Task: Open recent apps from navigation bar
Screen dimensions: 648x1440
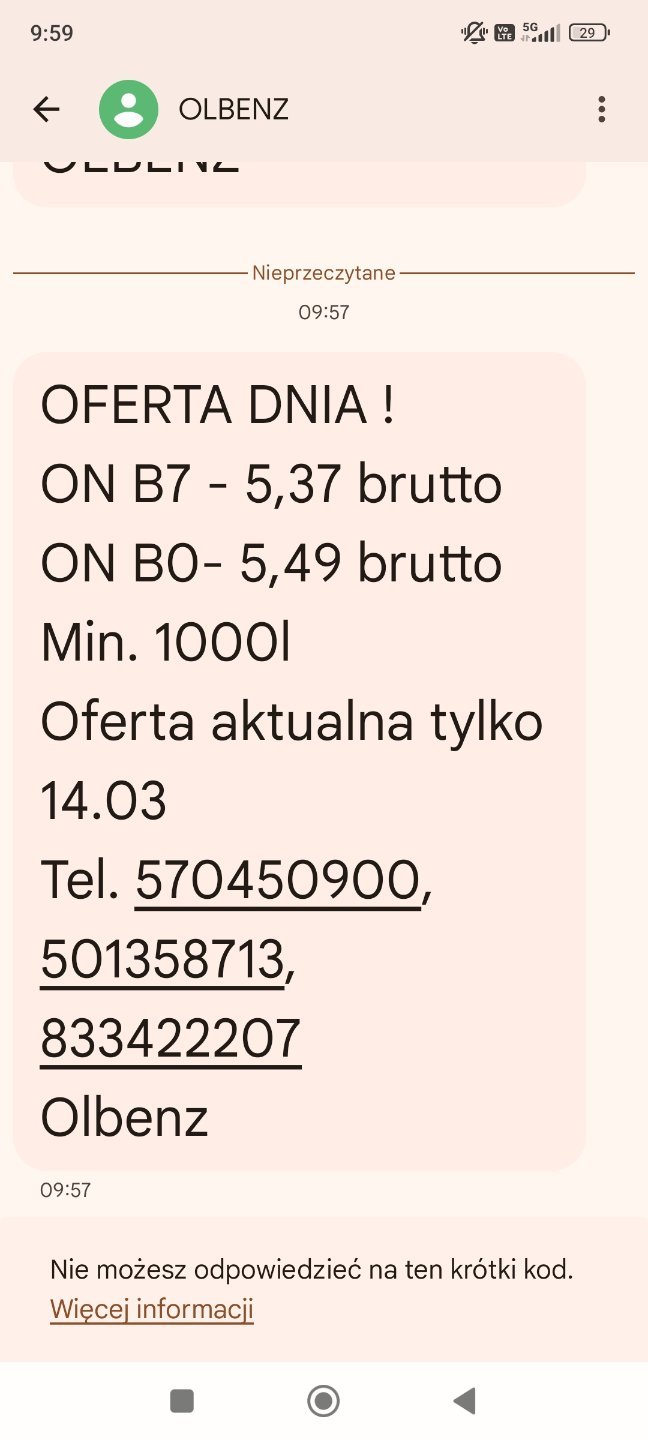Action: pyautogui.click(x=182, y=1401)
